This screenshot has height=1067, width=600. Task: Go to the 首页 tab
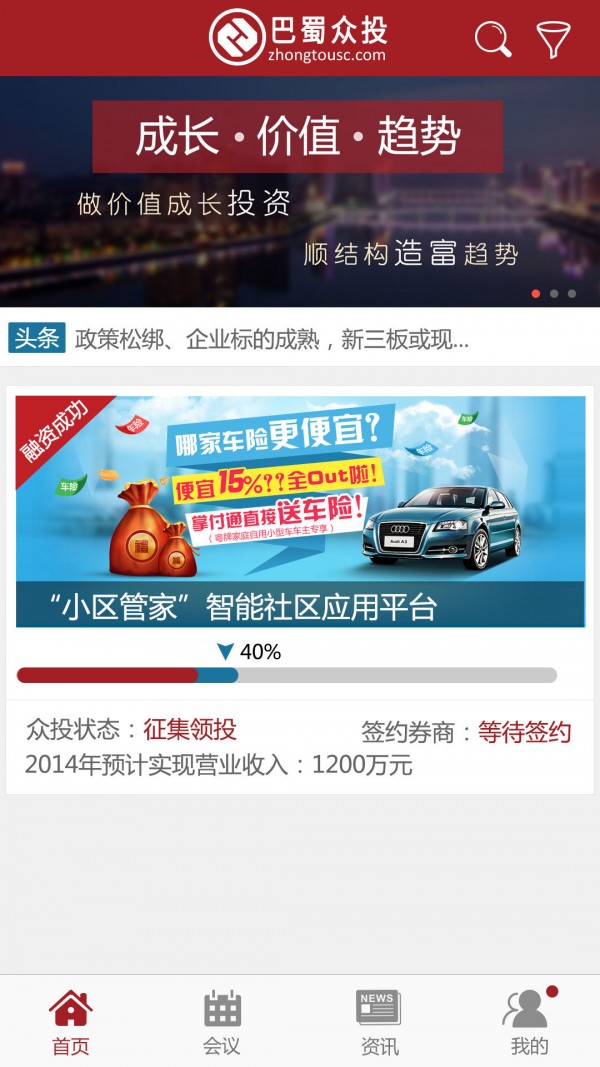[71, 1021]
